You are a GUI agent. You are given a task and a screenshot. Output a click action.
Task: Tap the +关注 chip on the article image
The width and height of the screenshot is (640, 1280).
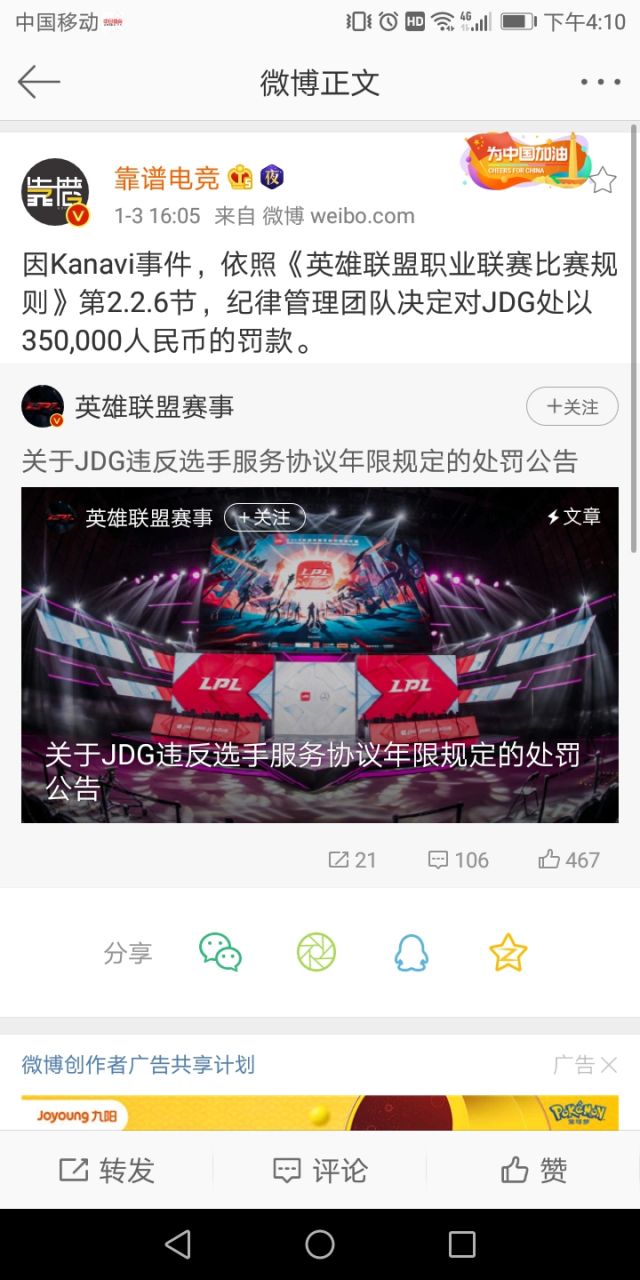click(x=265, y=517)
